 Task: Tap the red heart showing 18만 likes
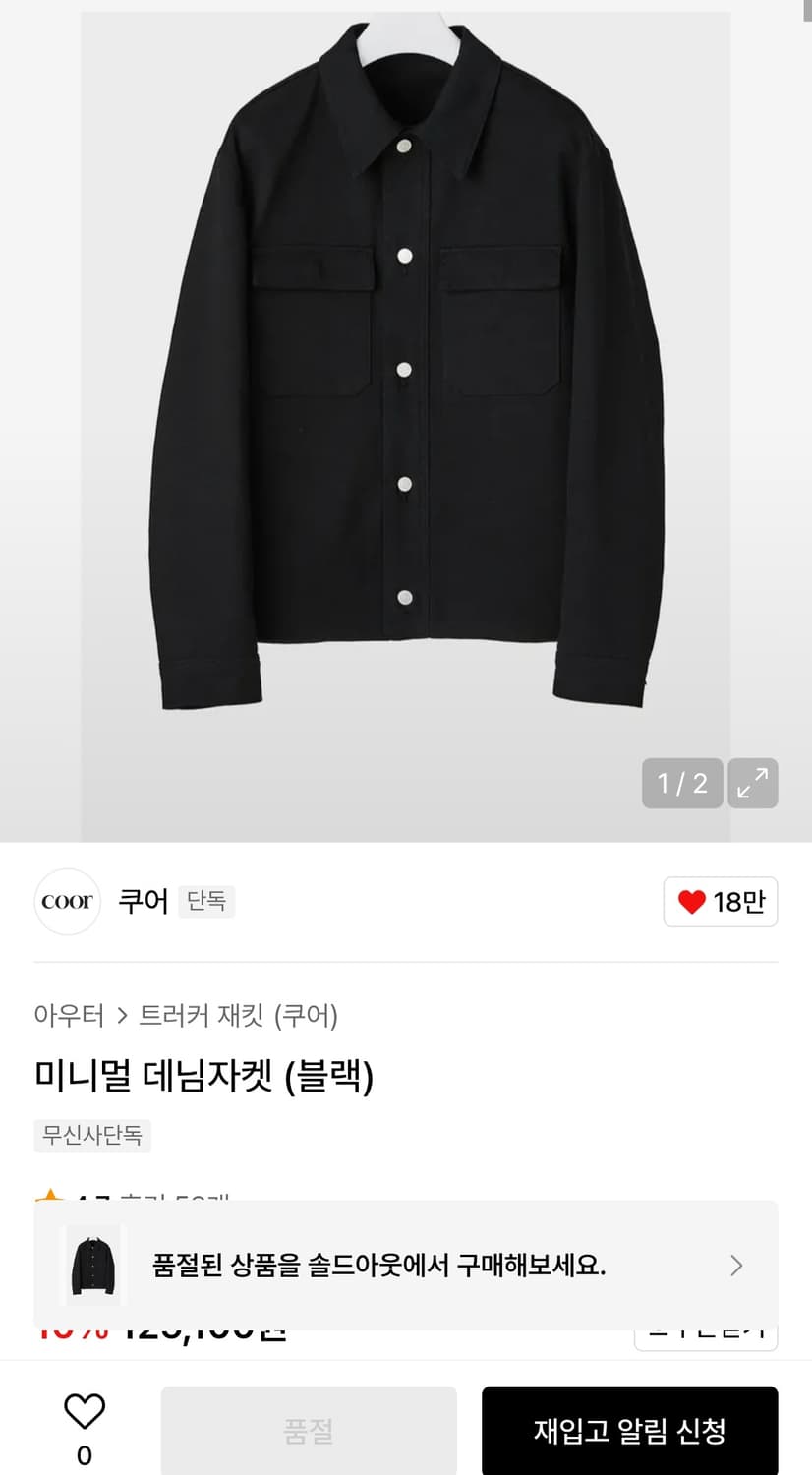pyautogui.click(x=721, y=902)
